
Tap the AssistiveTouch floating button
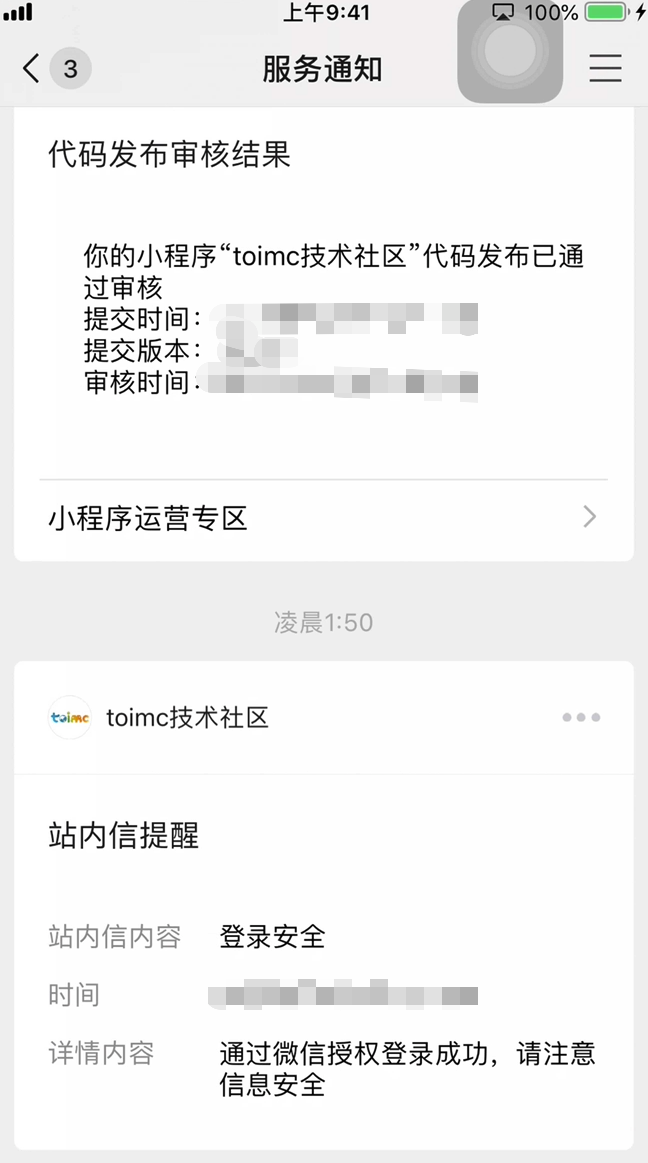click(510, 50)
